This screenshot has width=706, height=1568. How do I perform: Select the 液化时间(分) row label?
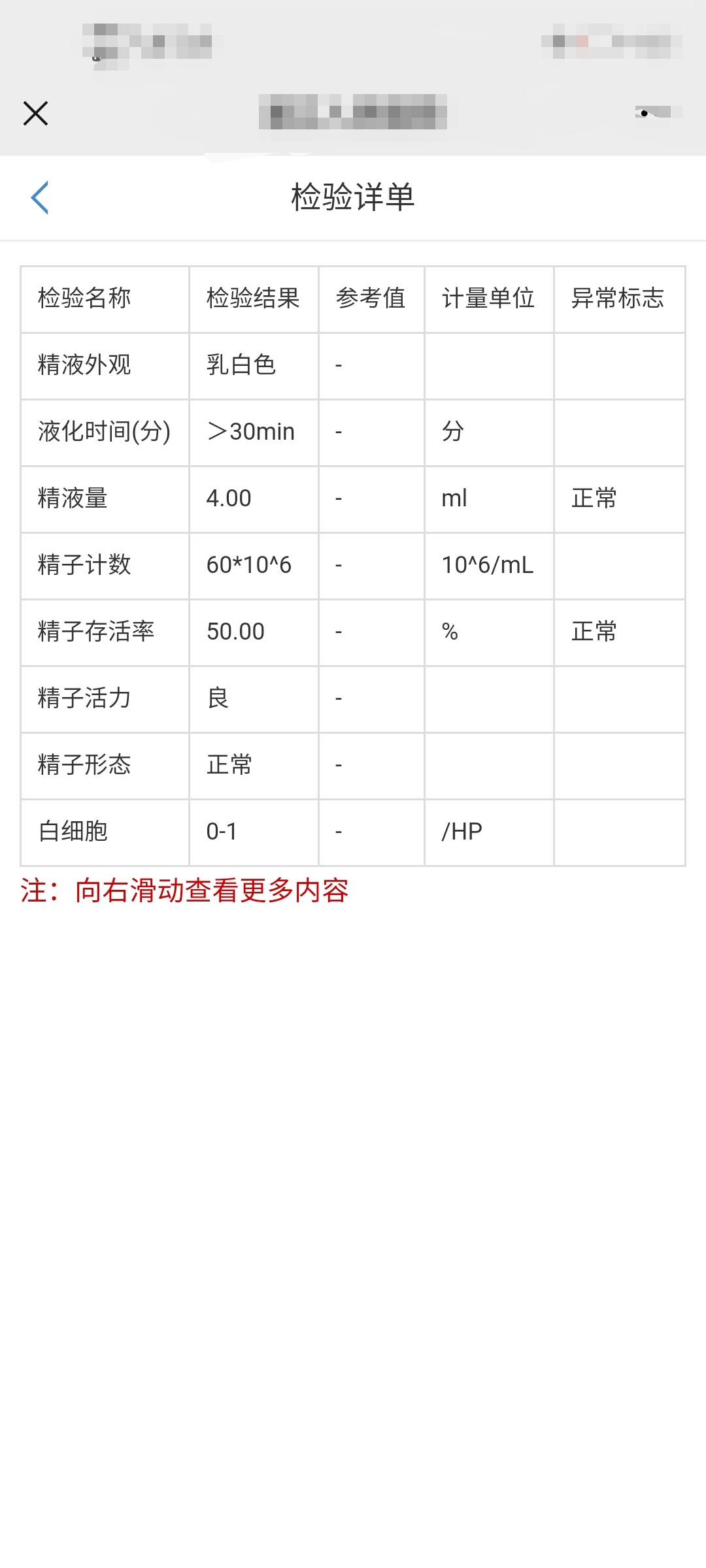coord(103,433)
